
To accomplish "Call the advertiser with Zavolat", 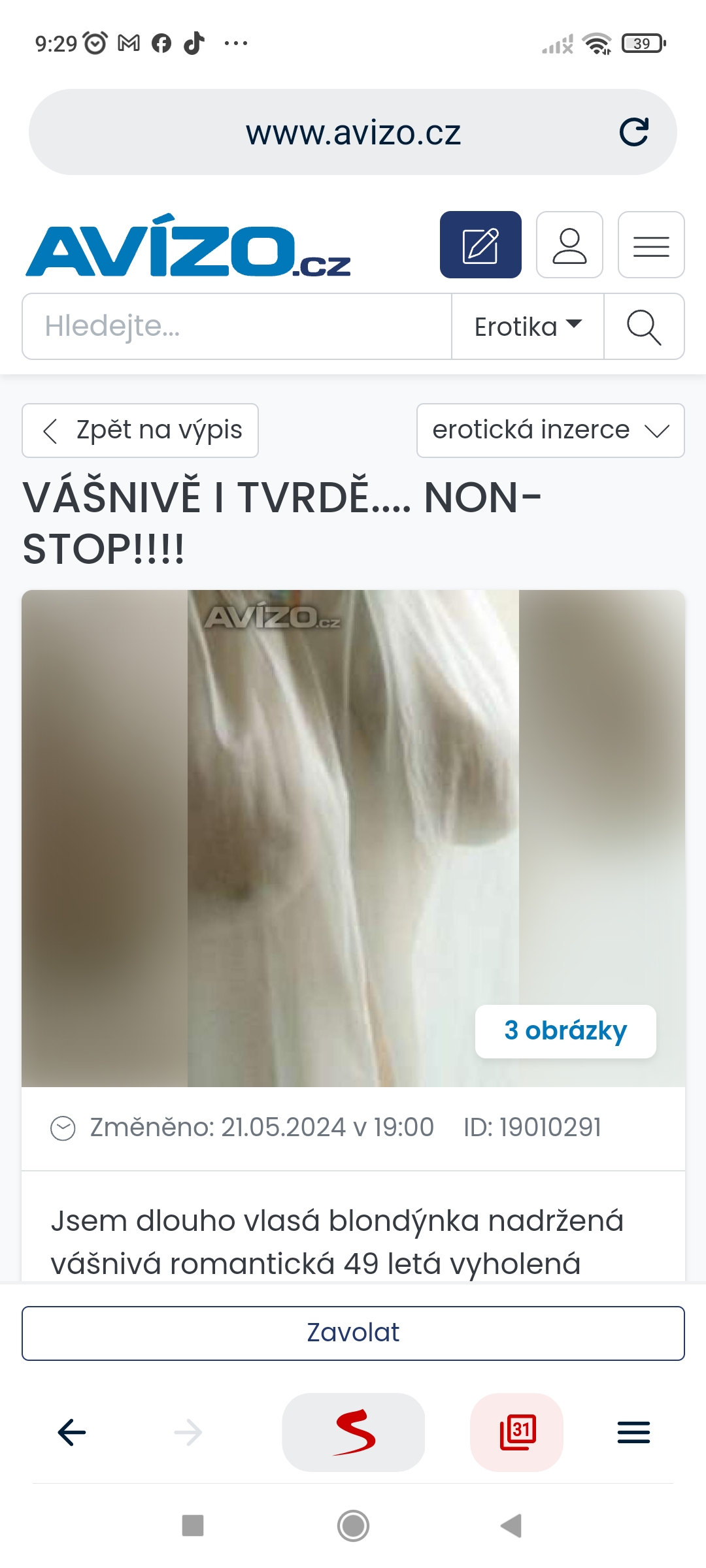I will point(353,1333).
